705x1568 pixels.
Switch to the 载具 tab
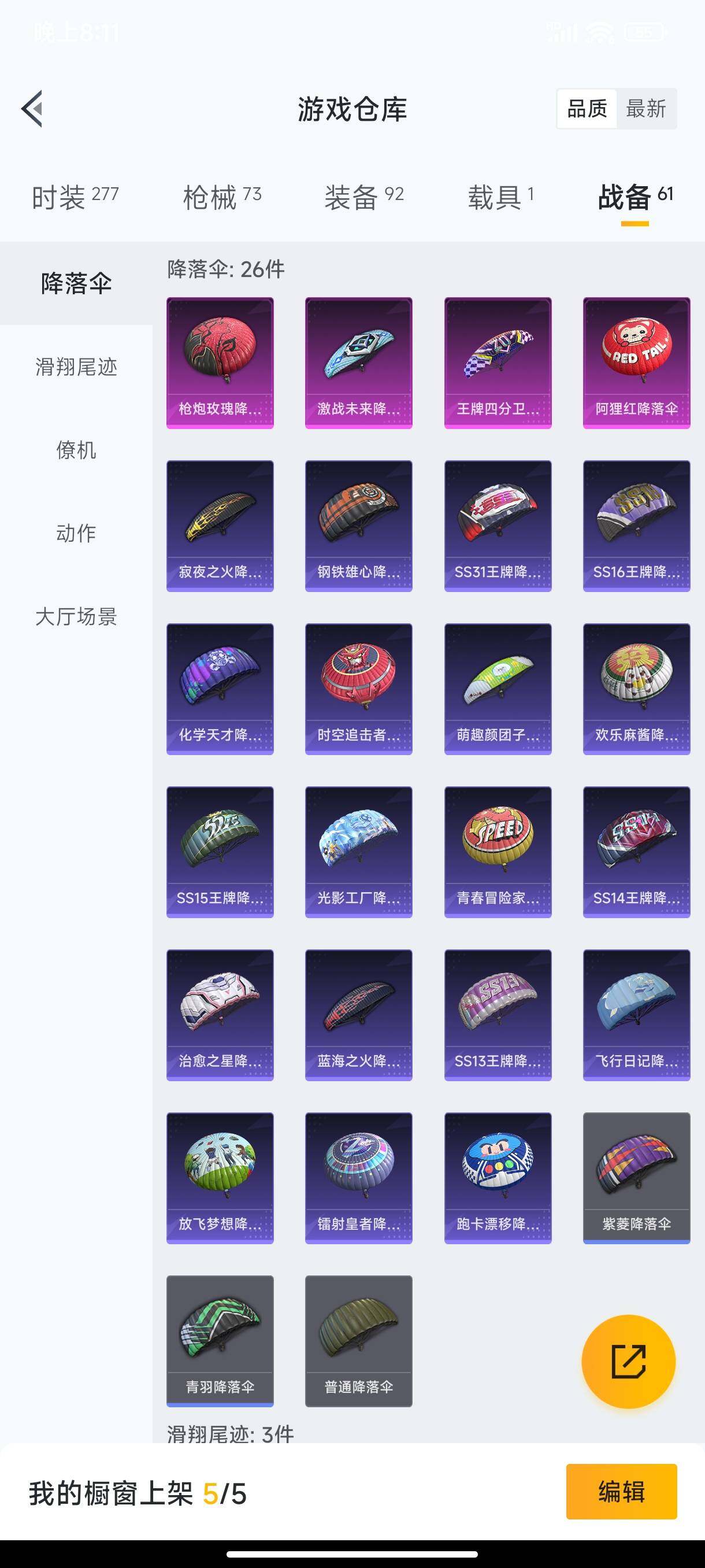point(500,197)
